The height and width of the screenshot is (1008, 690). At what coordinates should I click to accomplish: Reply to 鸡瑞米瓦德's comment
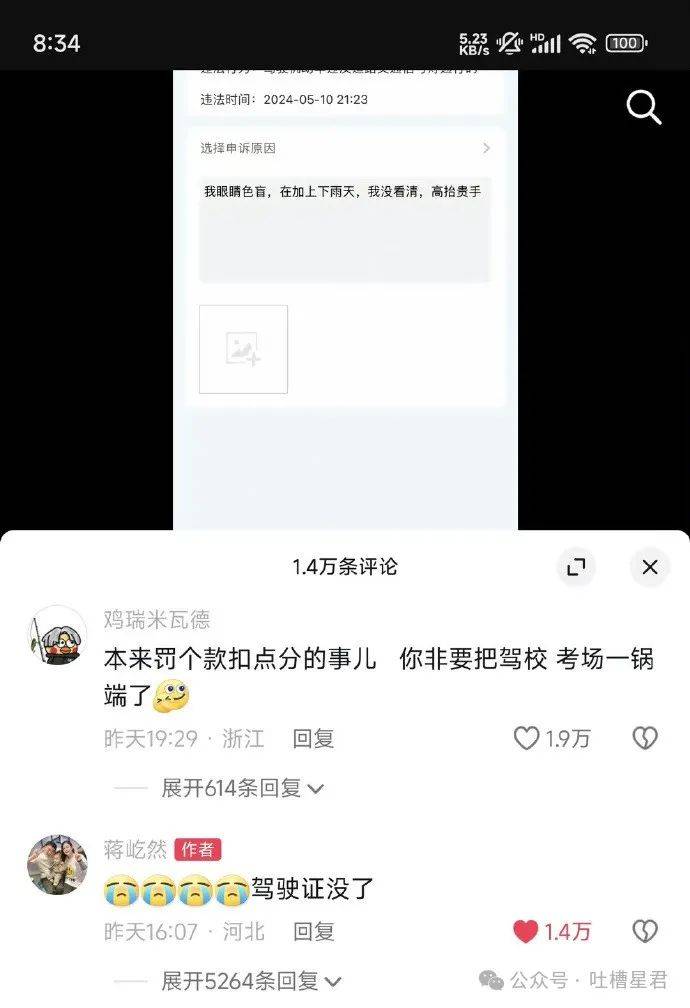pos(313,739)
